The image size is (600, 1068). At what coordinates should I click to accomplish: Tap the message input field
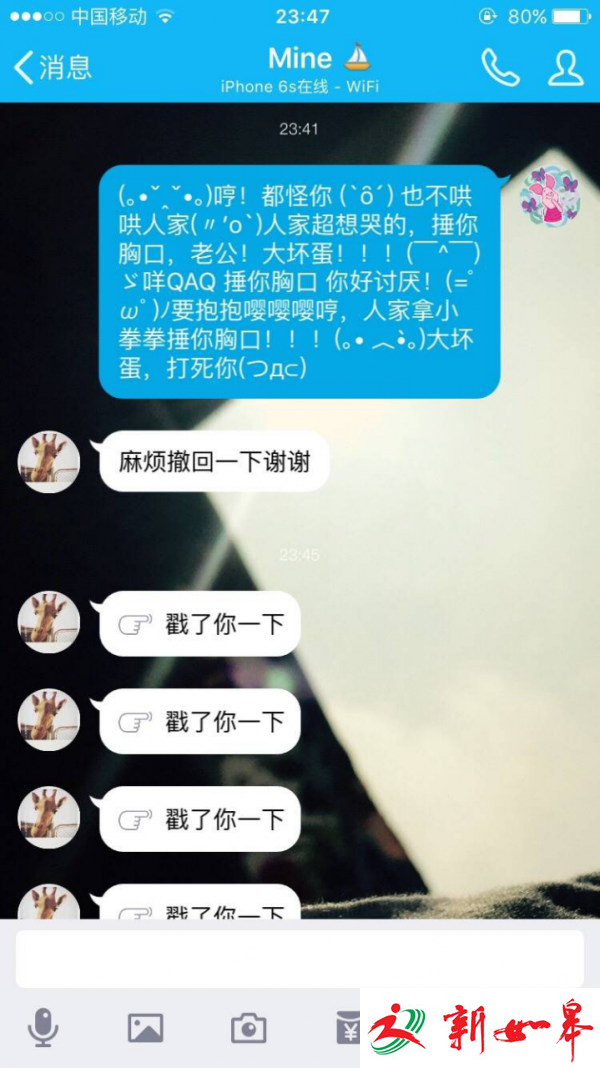pyautogui.click(x=299, y=959)
